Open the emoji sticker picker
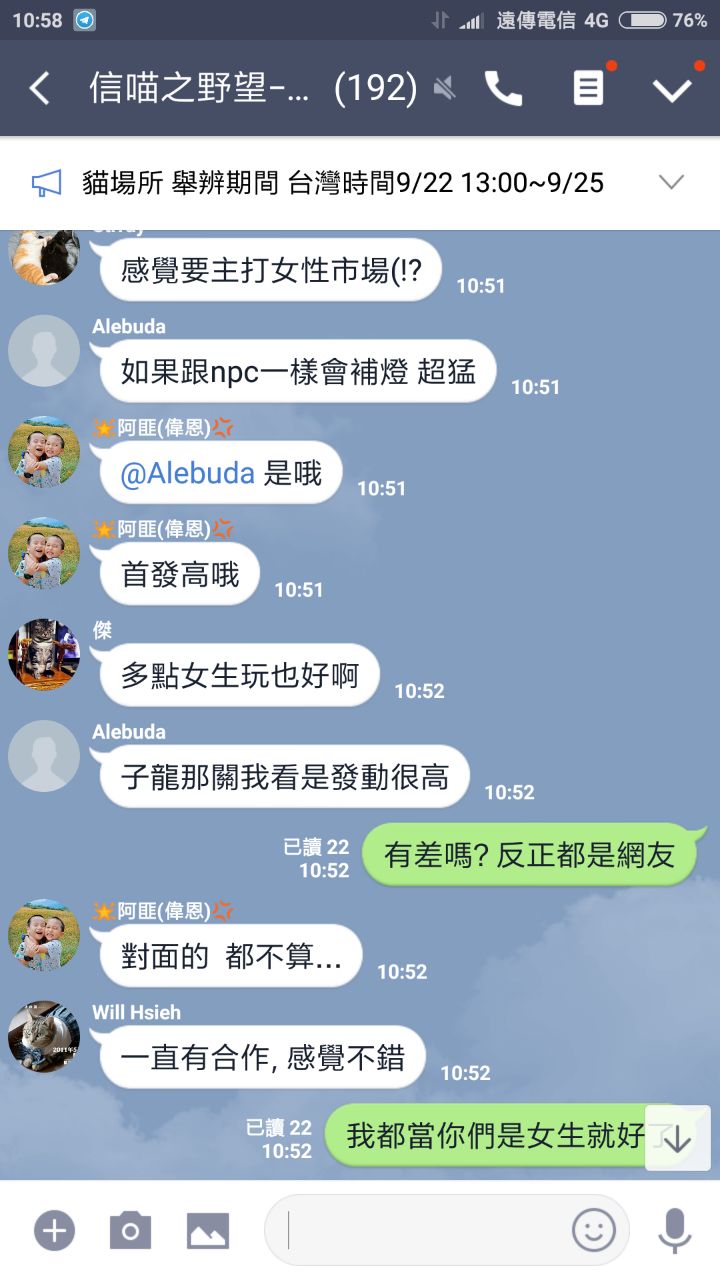Image resolution: width=720 pixels, height=1280 pixels. (x=593, y=1230)
